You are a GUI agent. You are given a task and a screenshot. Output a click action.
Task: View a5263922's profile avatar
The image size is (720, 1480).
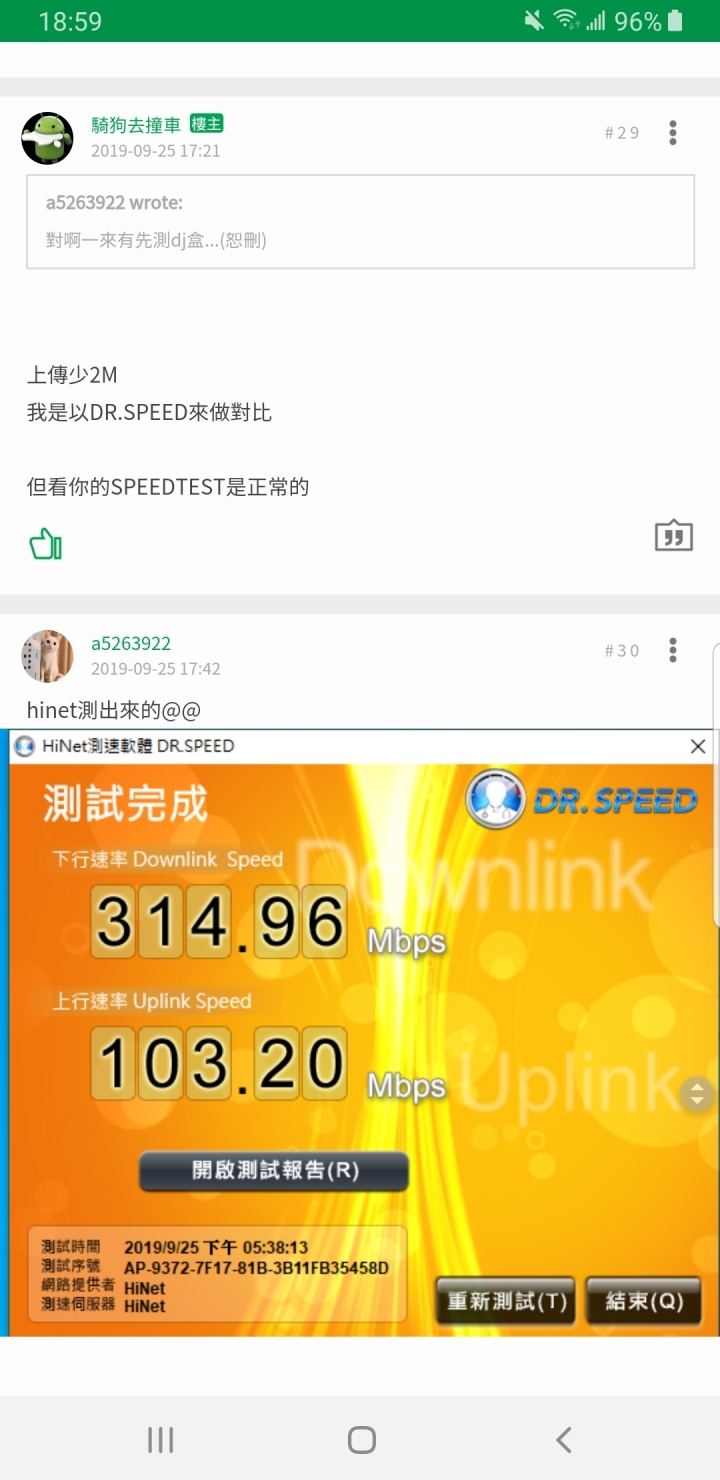47,656
